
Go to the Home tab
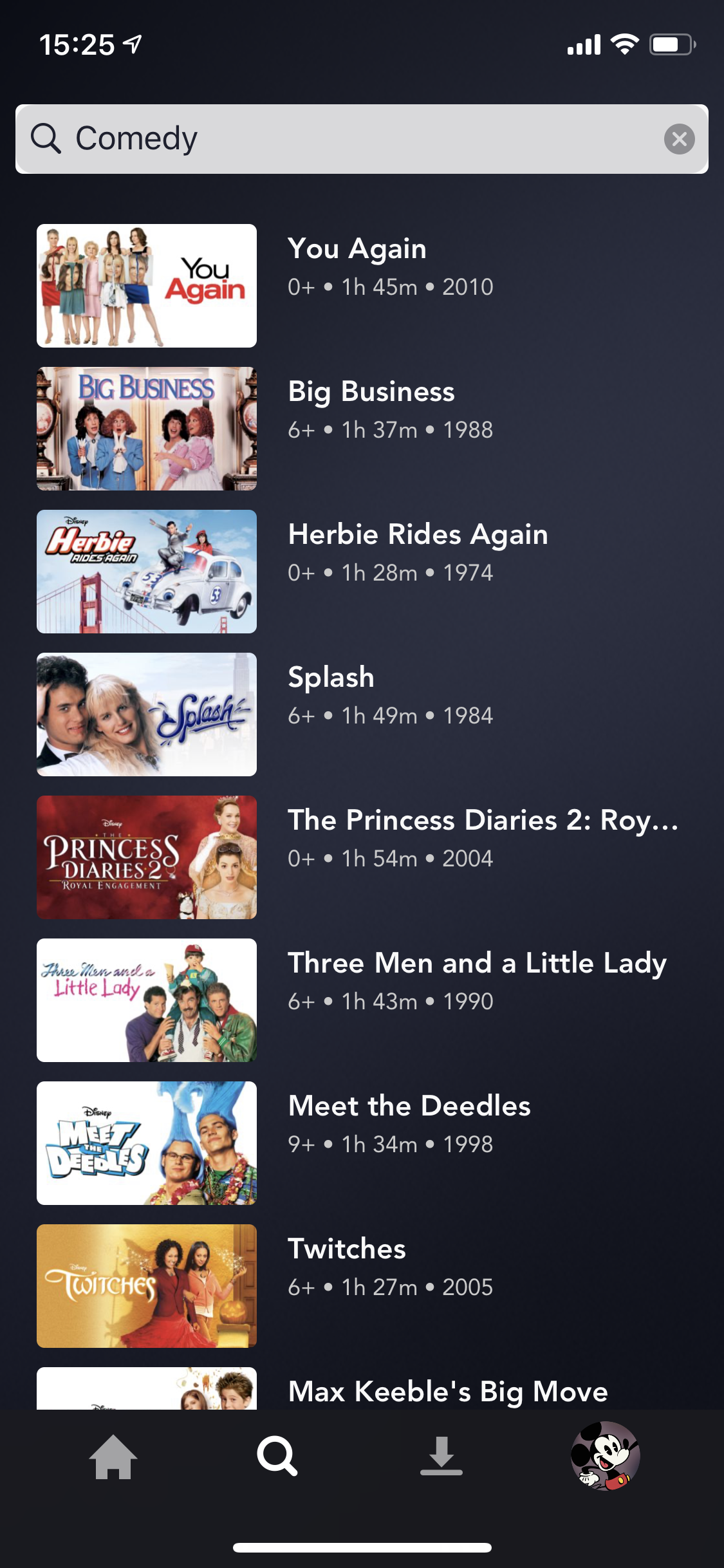click(x=113, y=1457)
